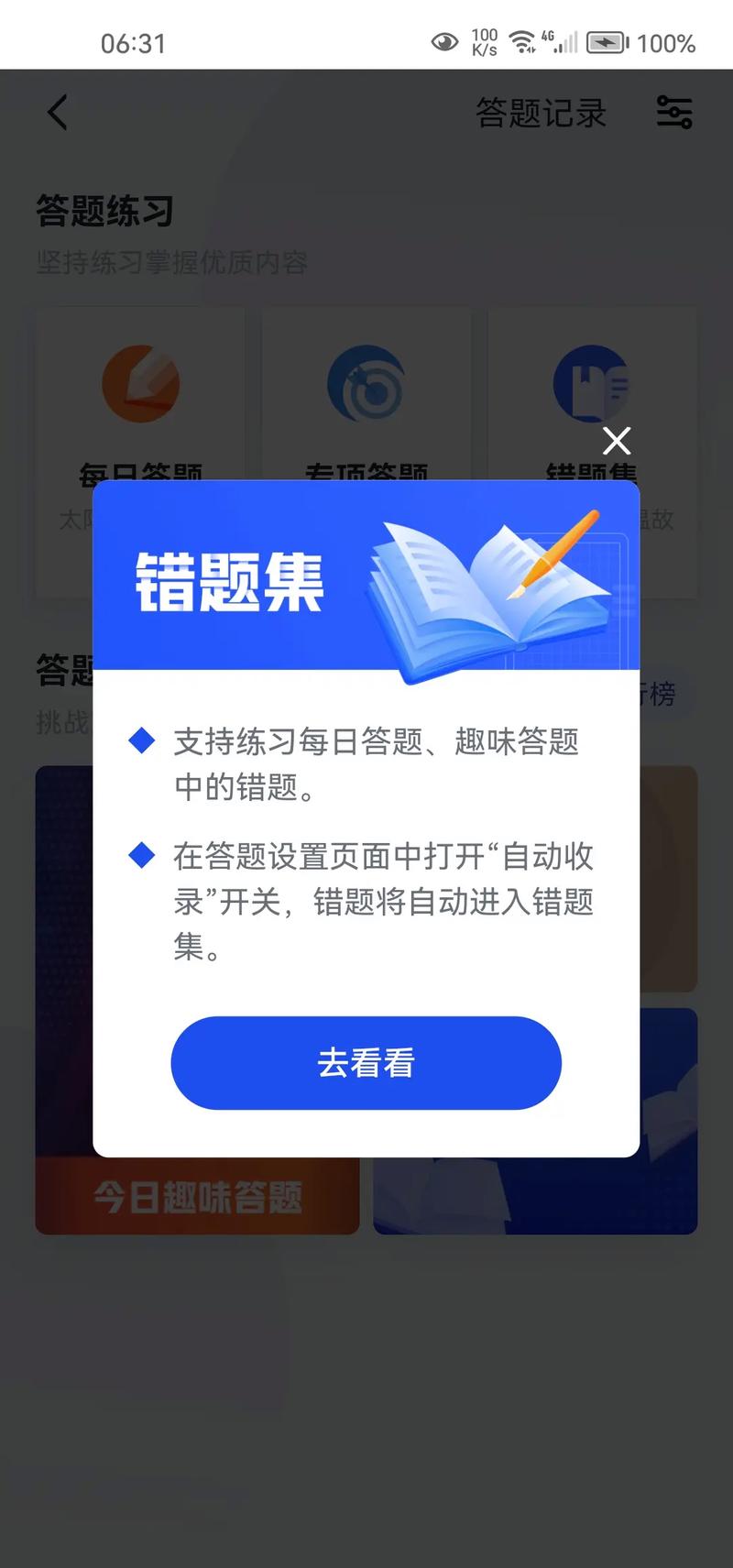Screen dimensions: 733x1568
Task: Select the 专项答题 target icon
Action: (366, 384)
